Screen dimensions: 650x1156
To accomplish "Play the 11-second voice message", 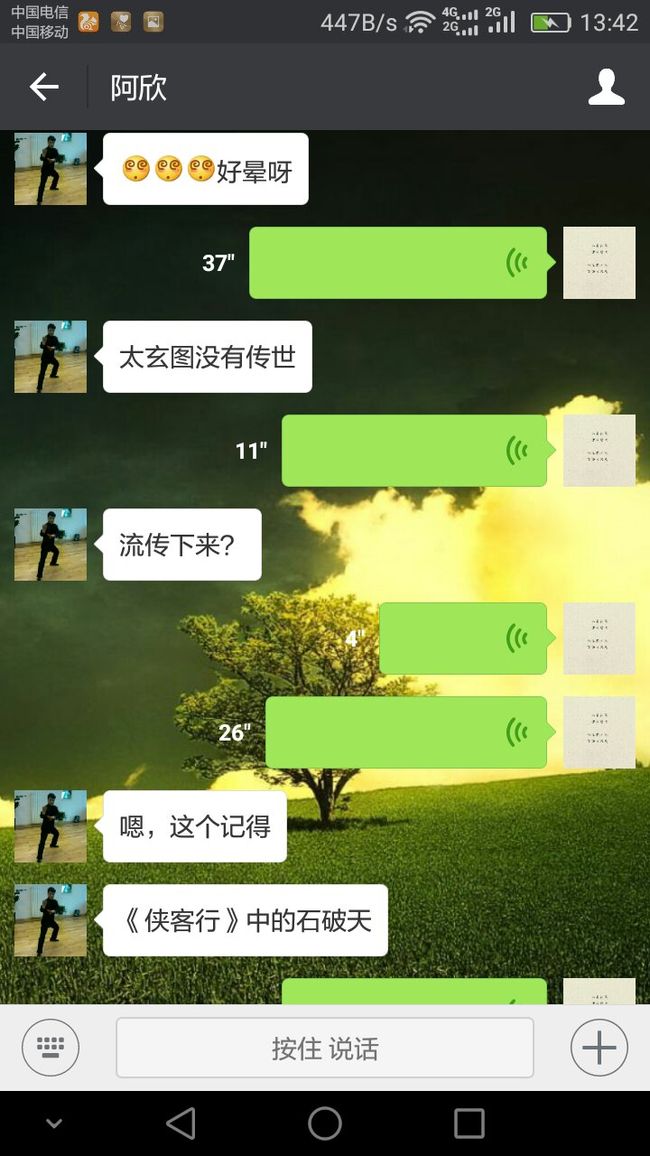I will pyautogui.click(x=415, y=450).
